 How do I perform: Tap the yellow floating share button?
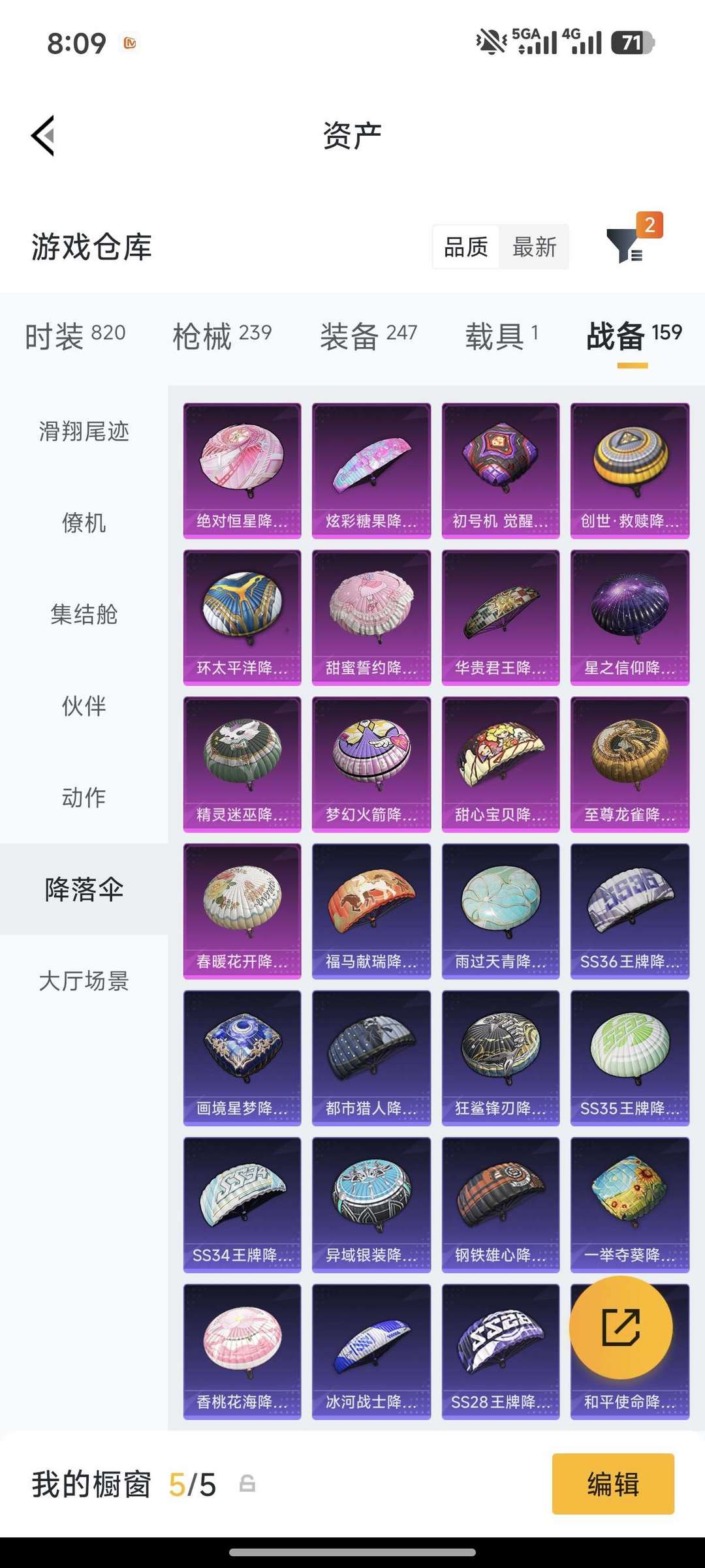coord(620,1327)
